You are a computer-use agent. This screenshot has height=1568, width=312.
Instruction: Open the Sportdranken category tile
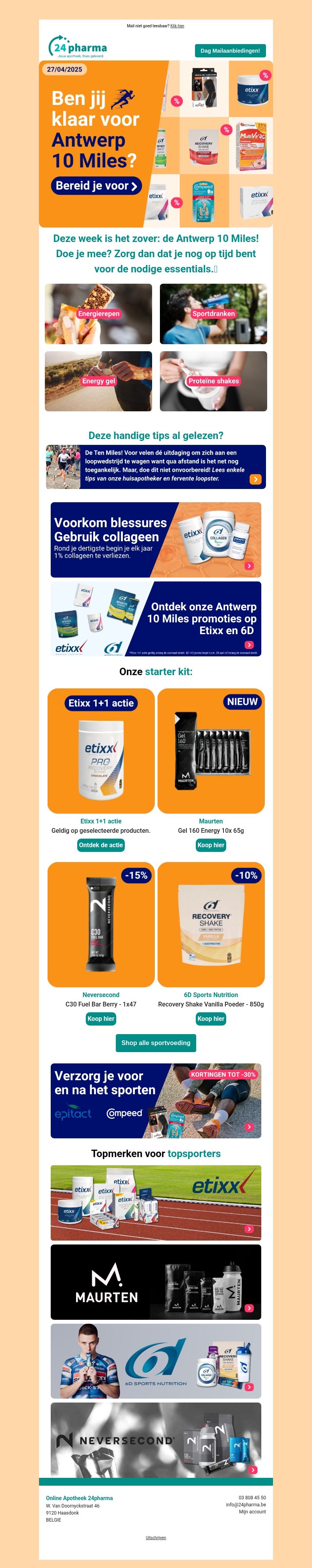tap(213, 313)
